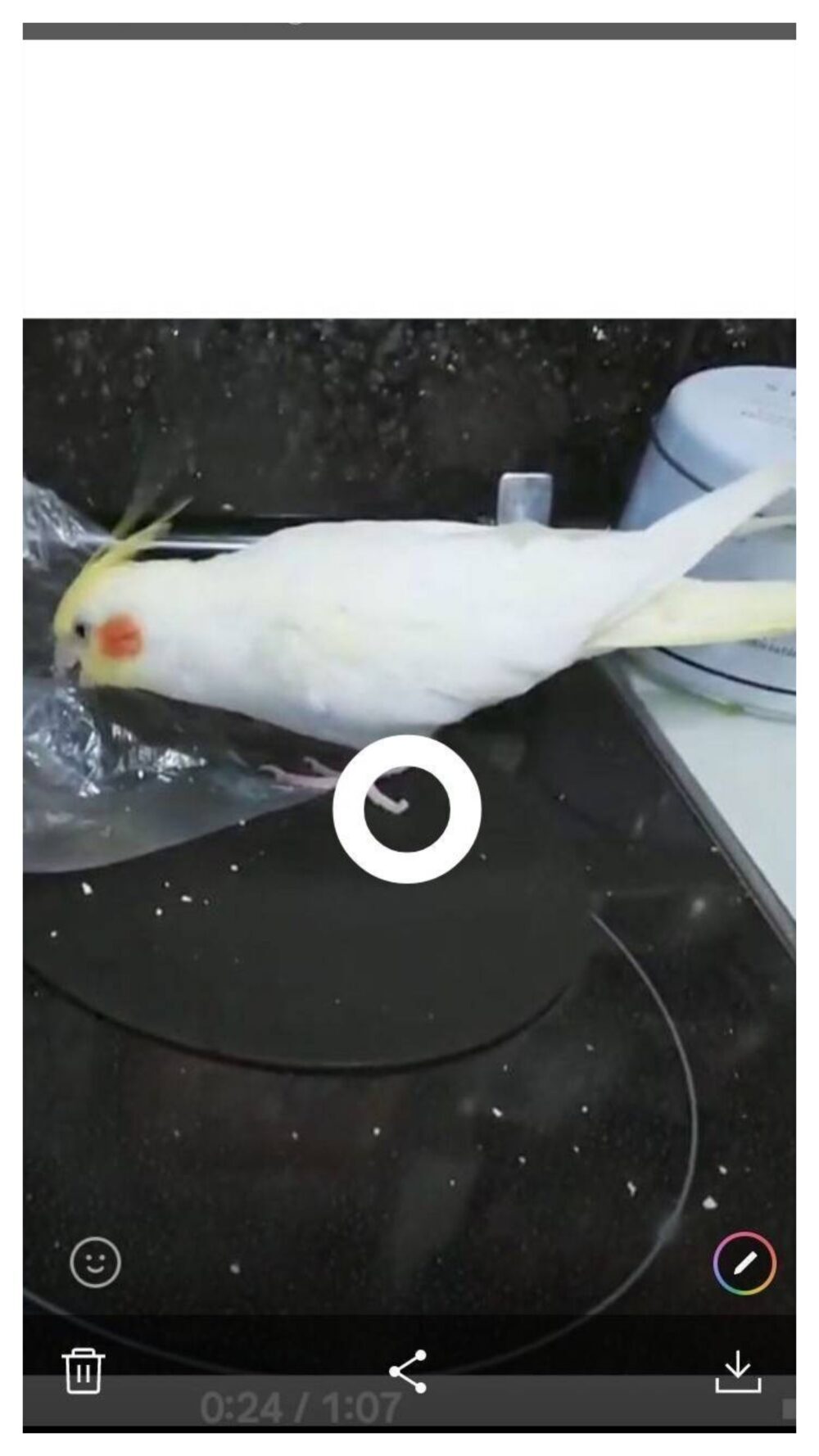819x1456 pixels.
Task: Tap the round play button on the video
Action: point(407,809)
